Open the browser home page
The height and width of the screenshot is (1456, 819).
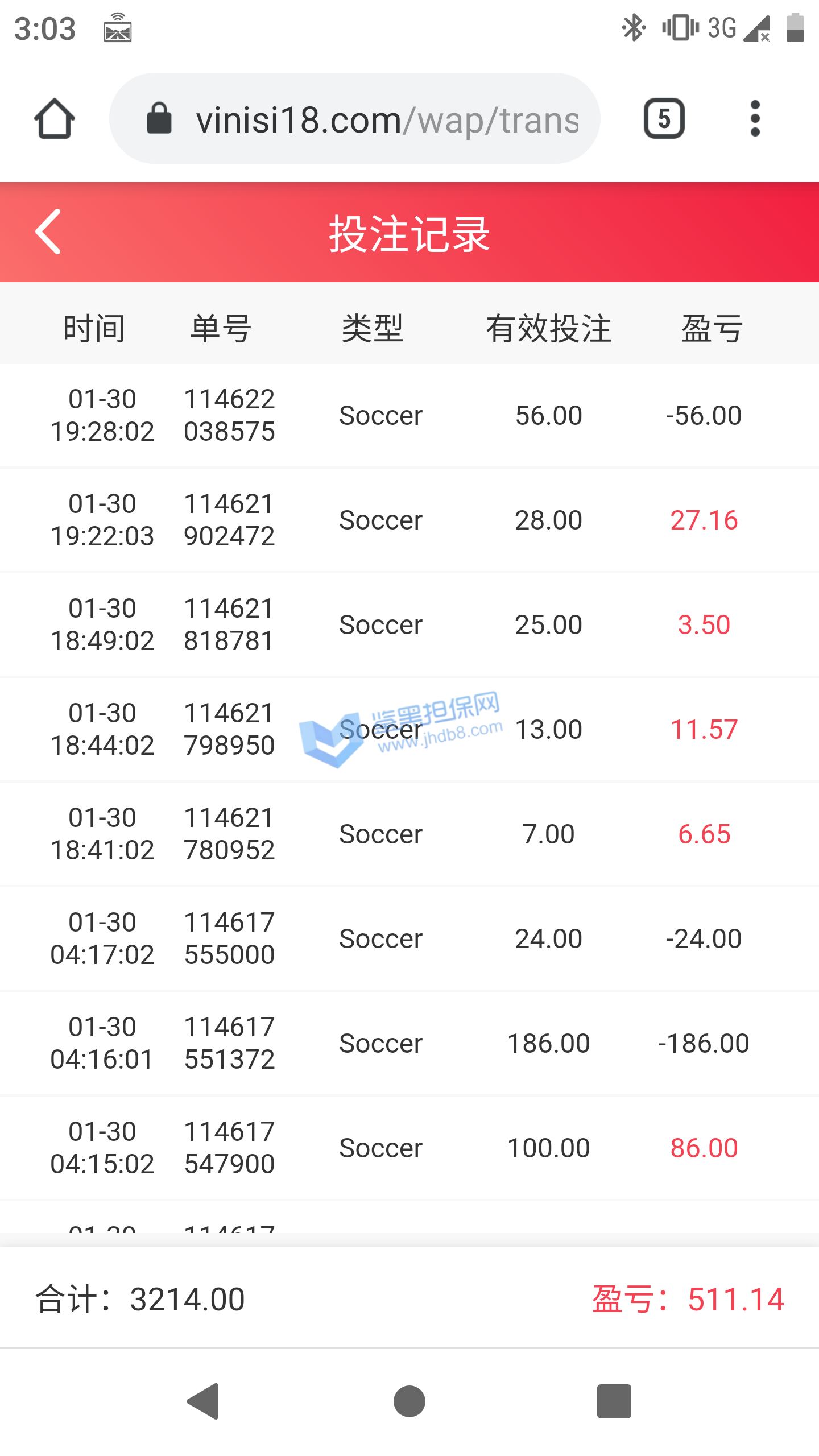click(55, 118)
